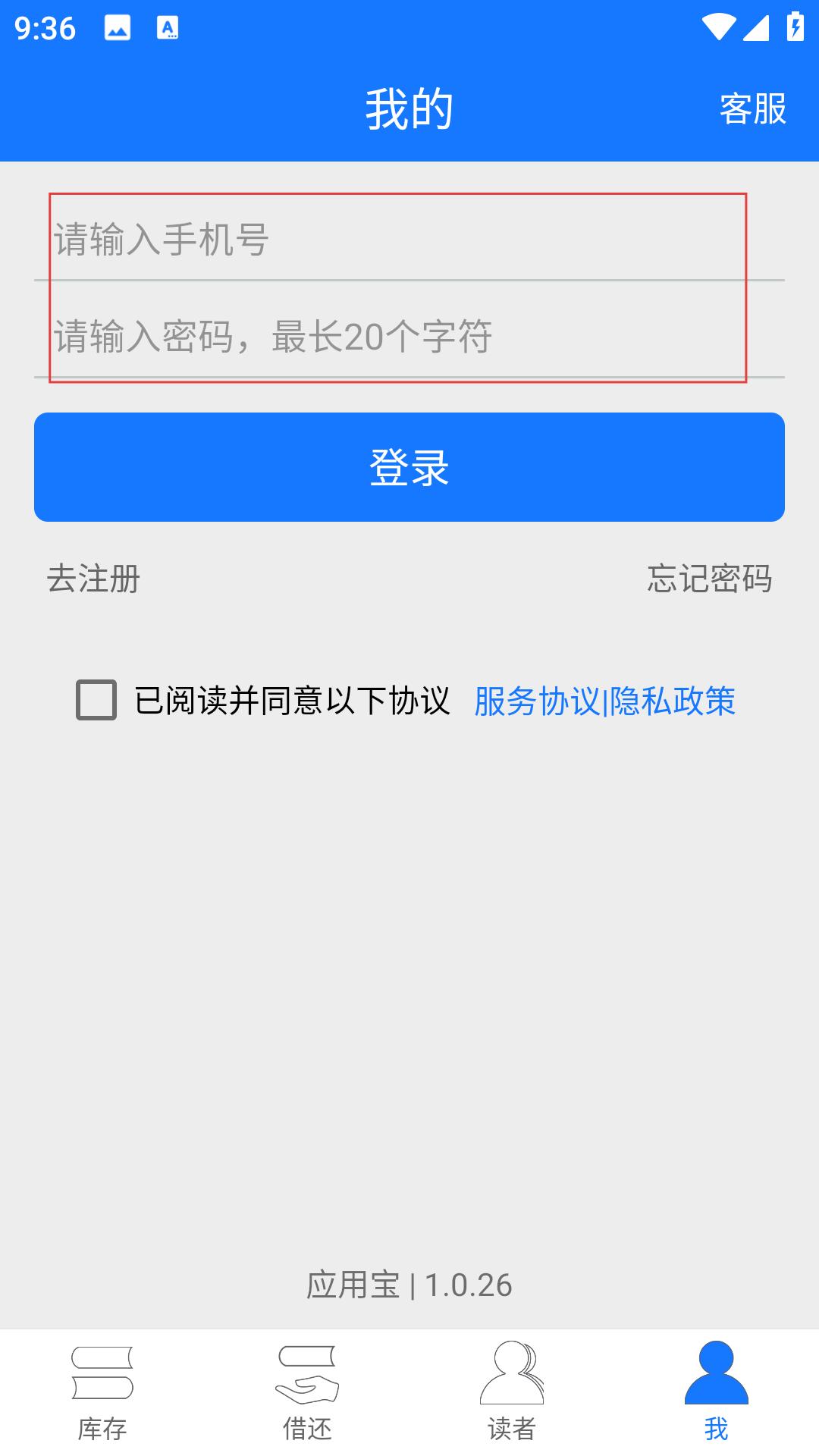Click the 请输入手机号 phone number field

click(x=394, y=239)
